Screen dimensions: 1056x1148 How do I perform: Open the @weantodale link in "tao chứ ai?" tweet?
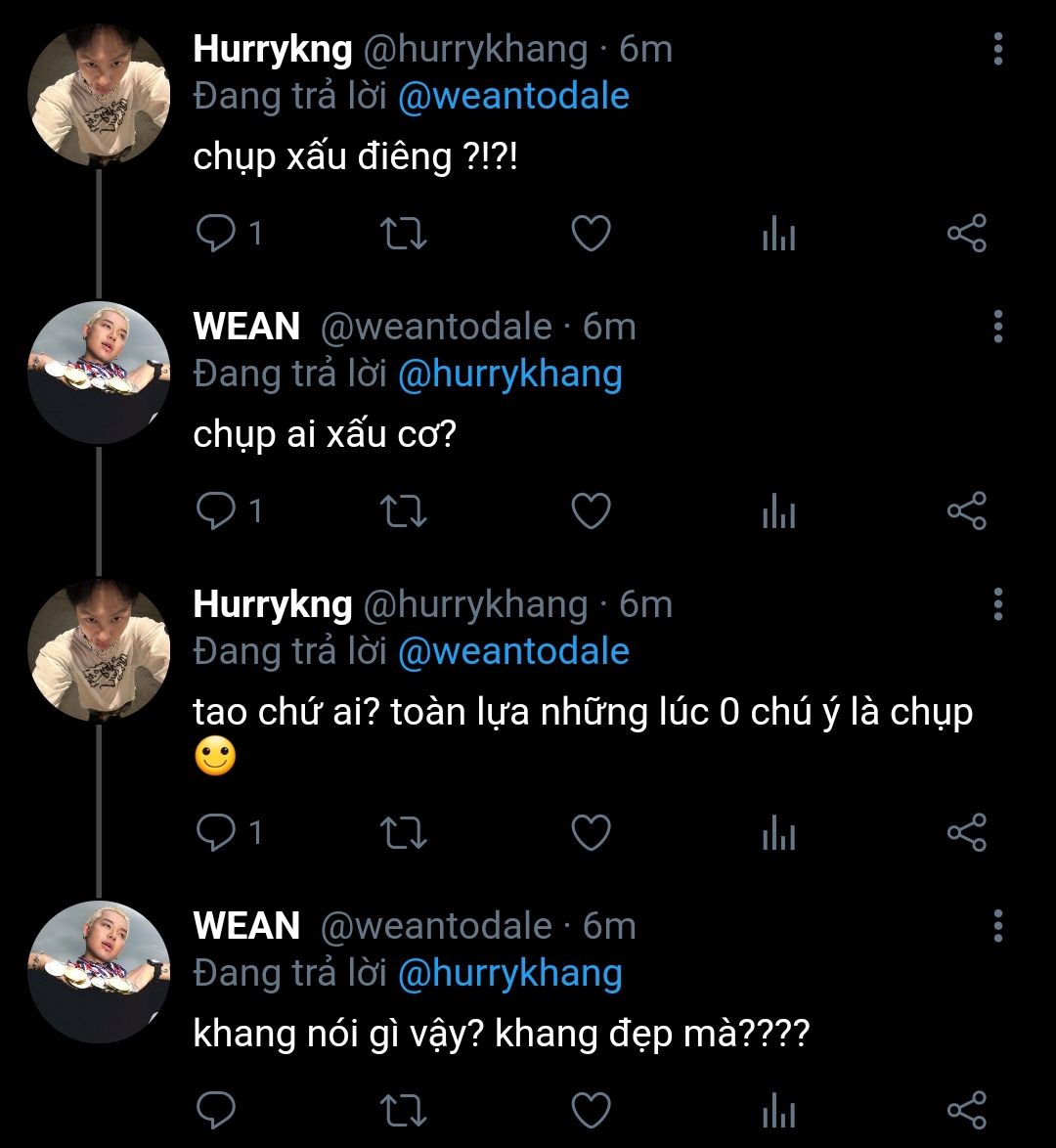tap(513, 652)
